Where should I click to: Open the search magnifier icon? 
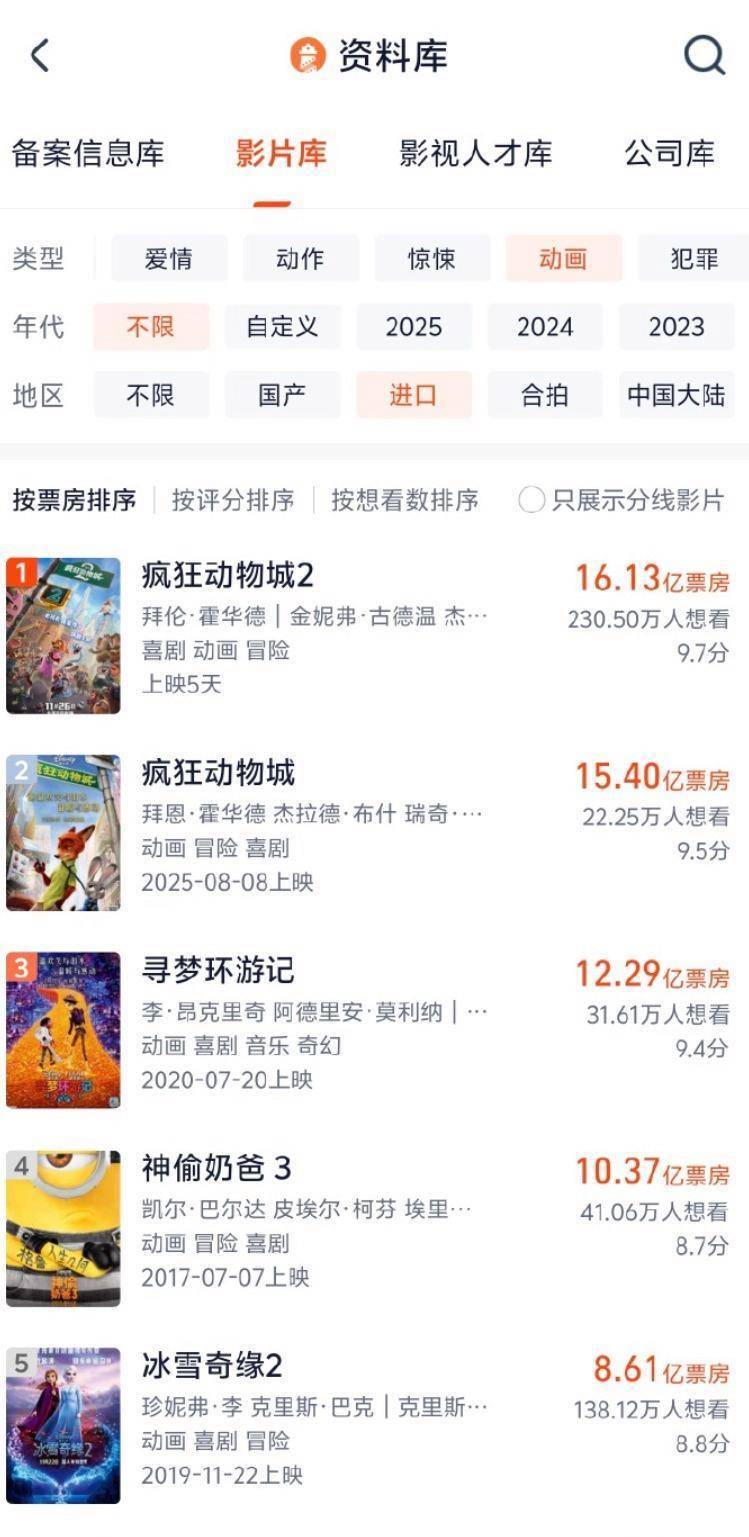click(704, 56)
